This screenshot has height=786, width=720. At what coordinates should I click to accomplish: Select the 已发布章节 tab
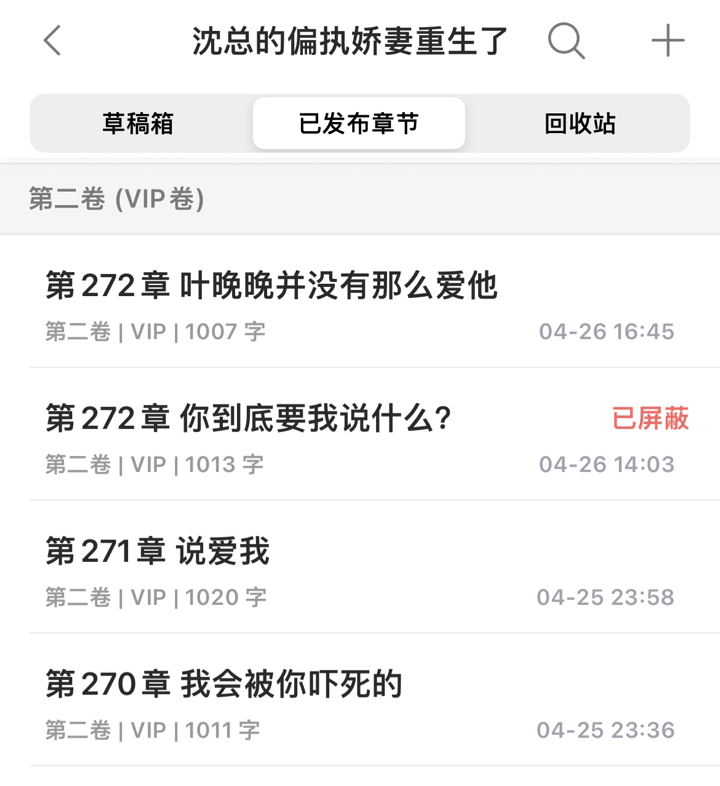(x=358, y=124)
